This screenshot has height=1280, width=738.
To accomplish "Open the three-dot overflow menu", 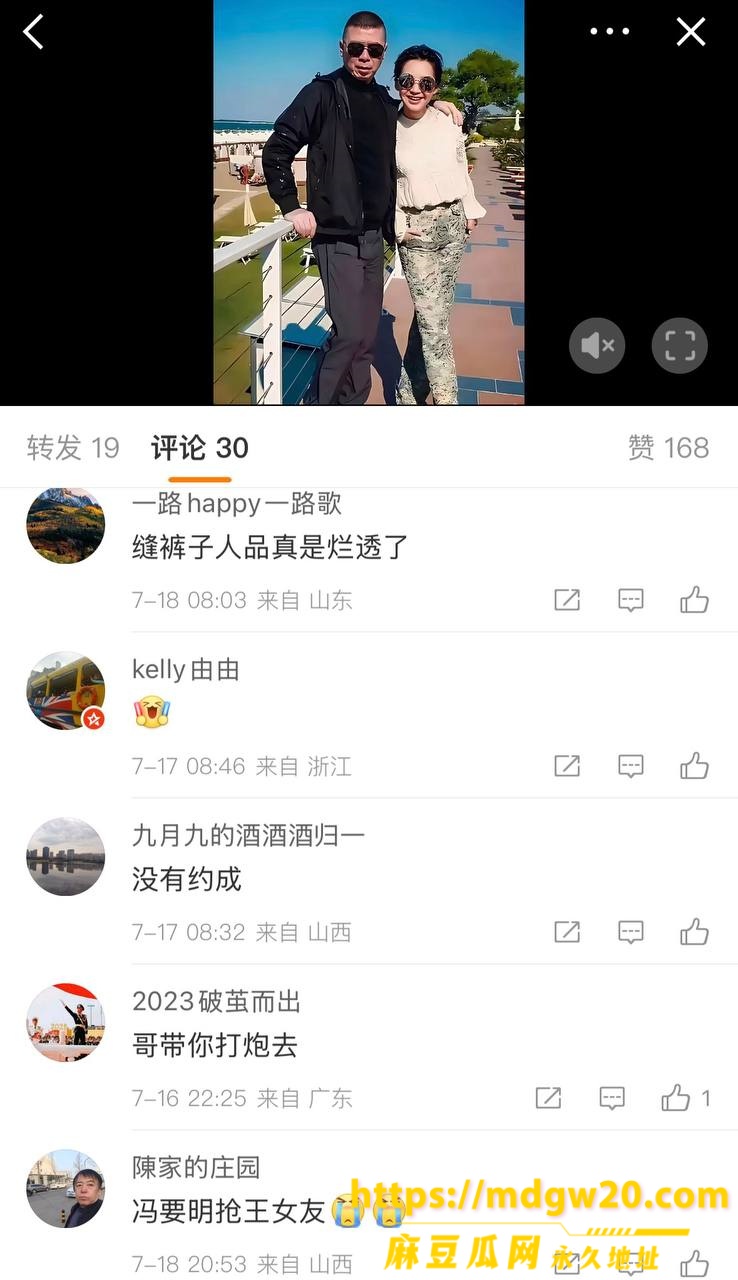I will click(x=609, y=32).
